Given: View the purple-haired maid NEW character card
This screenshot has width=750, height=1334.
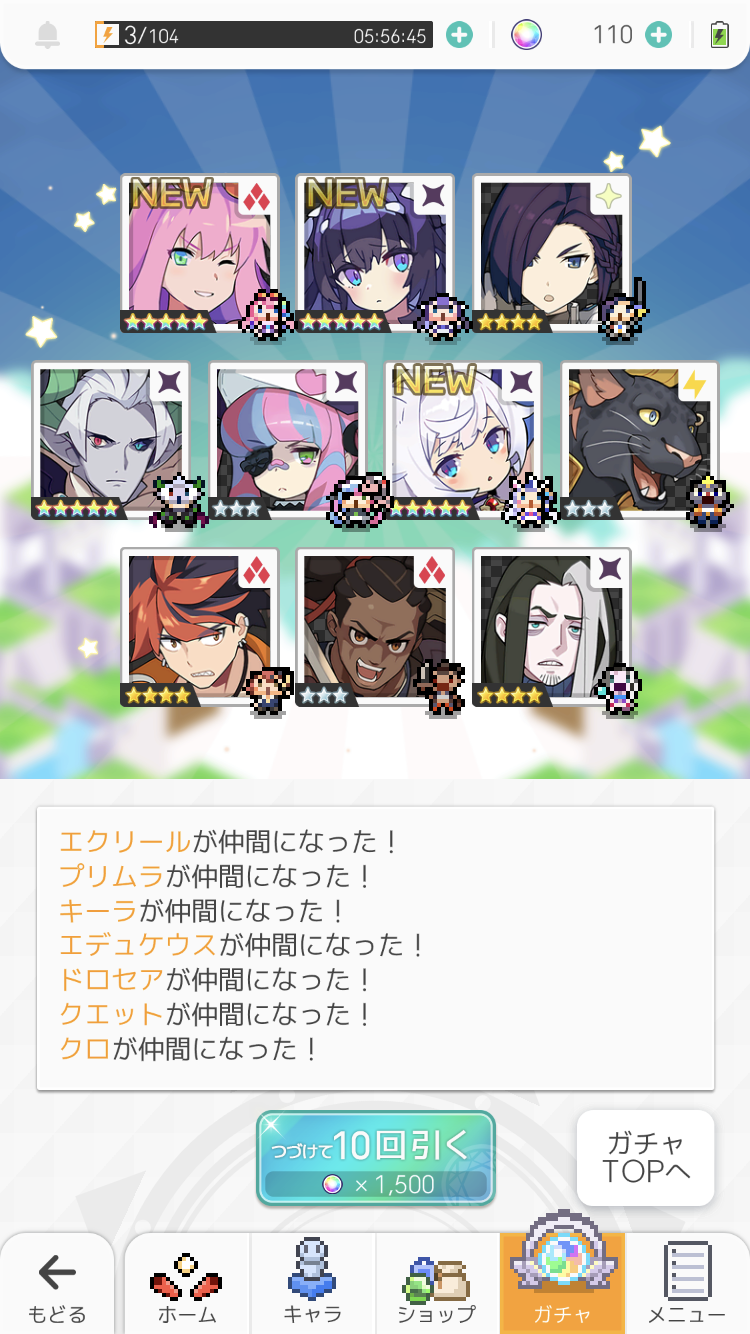Looking at the screenshot, I should point(375,253).
